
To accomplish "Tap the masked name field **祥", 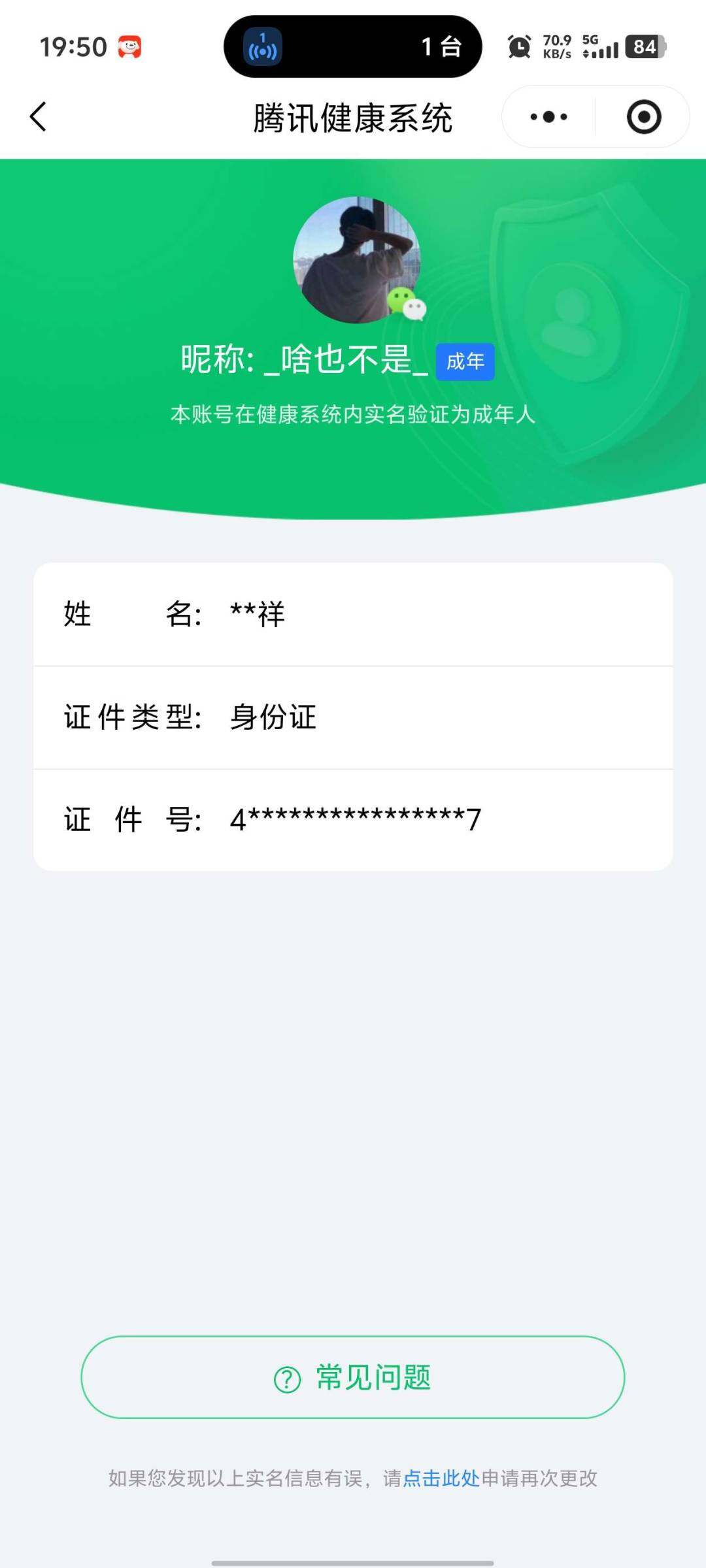I will click(x=257, y=614).
